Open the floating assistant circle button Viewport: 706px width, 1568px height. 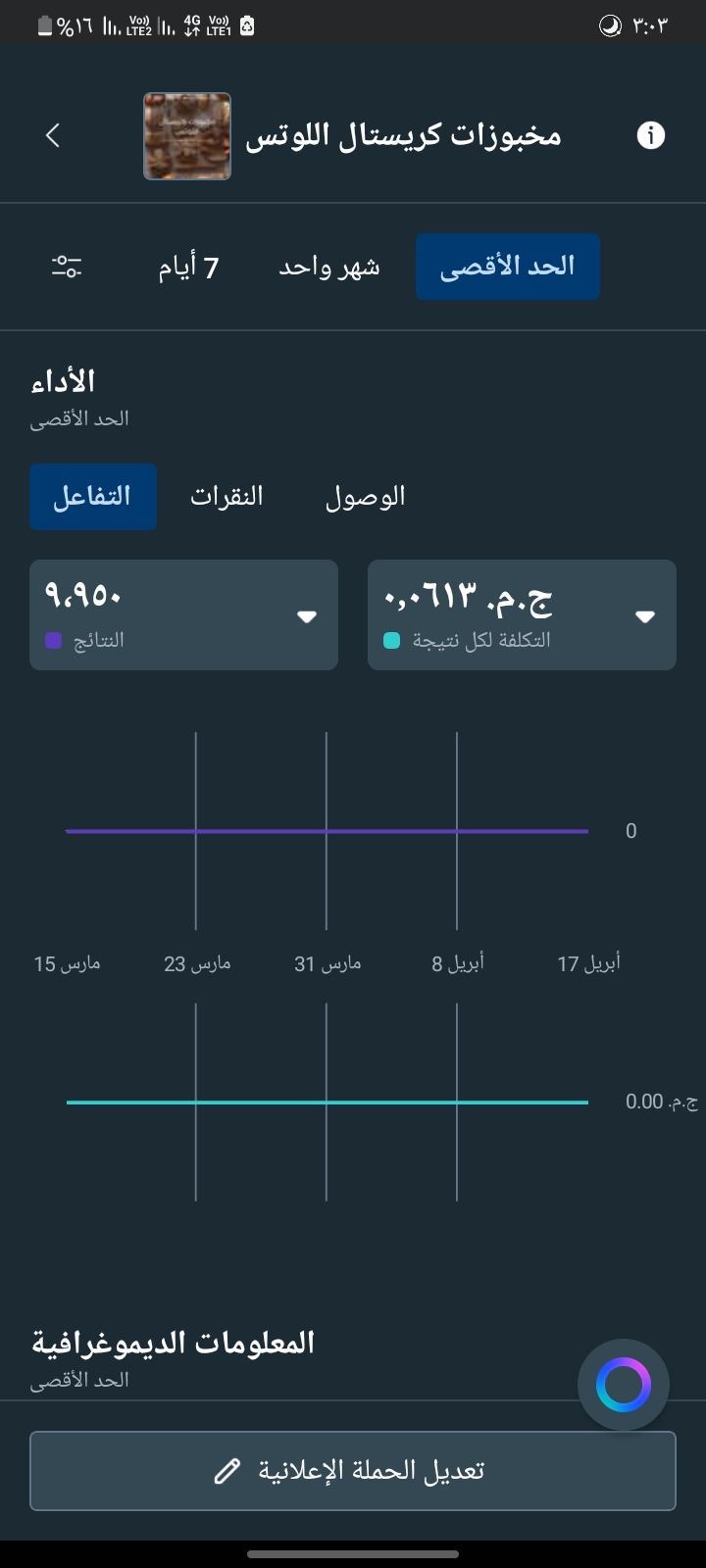[624, 1385]
